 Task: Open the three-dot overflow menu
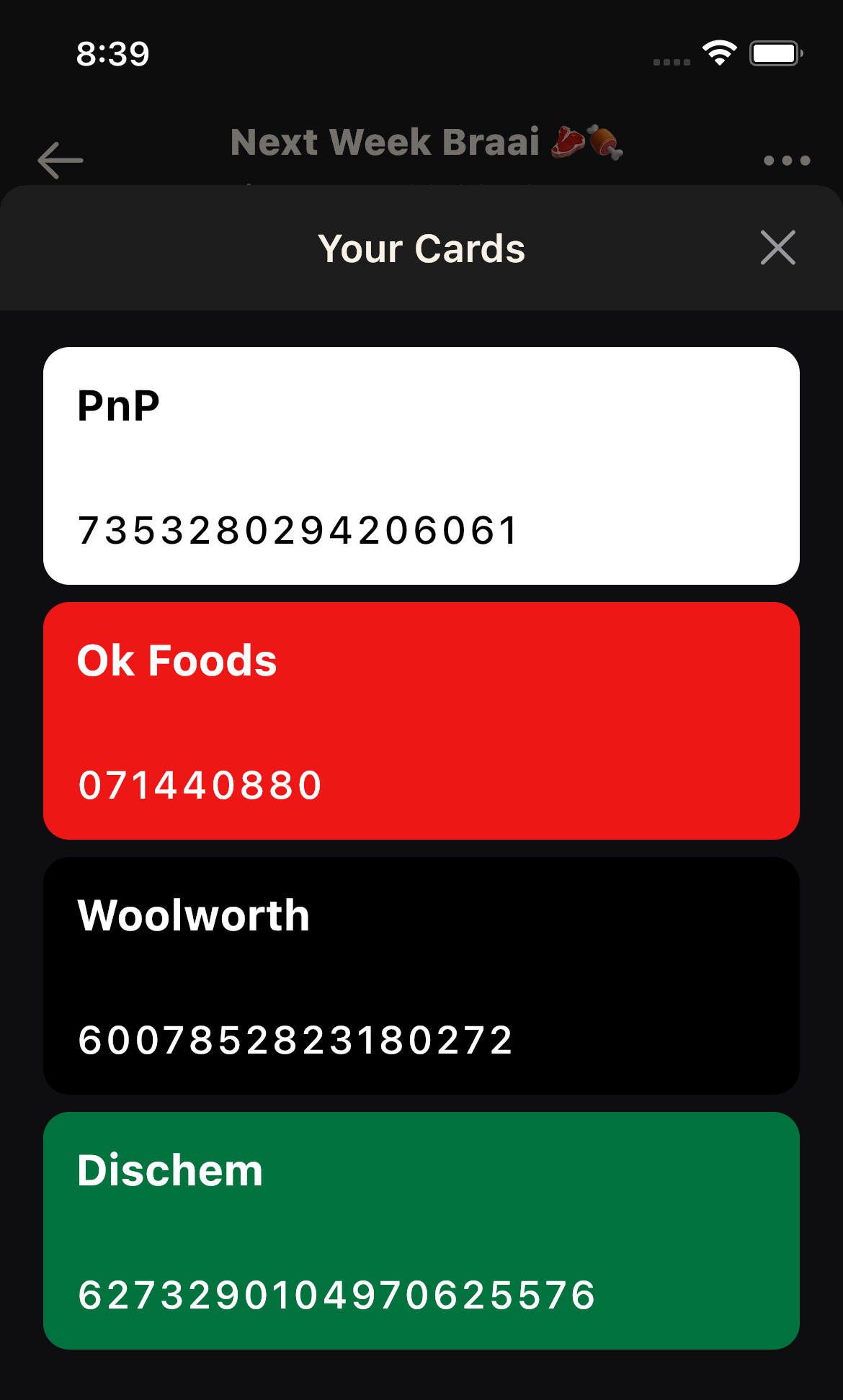point(787,161)
